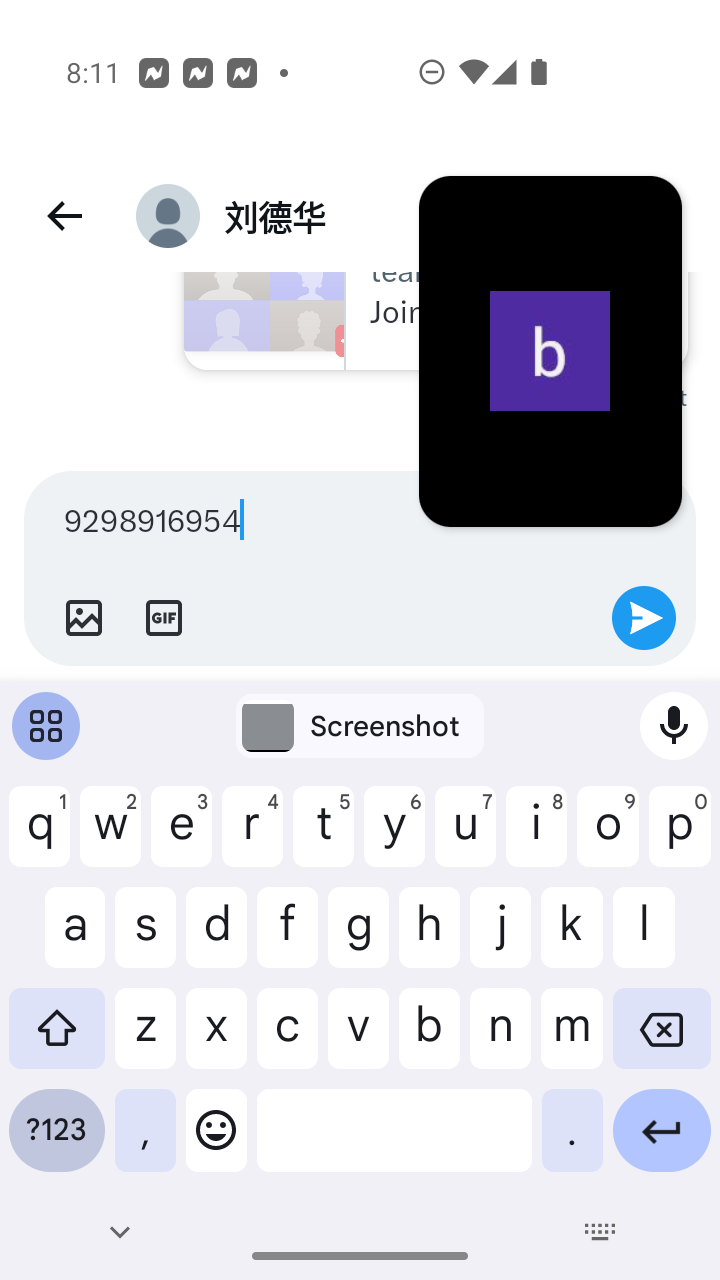This screenshot has width=720, height=1280.
Task: Open the keyboard switcher icon
Action: (x=600, y=1232)
